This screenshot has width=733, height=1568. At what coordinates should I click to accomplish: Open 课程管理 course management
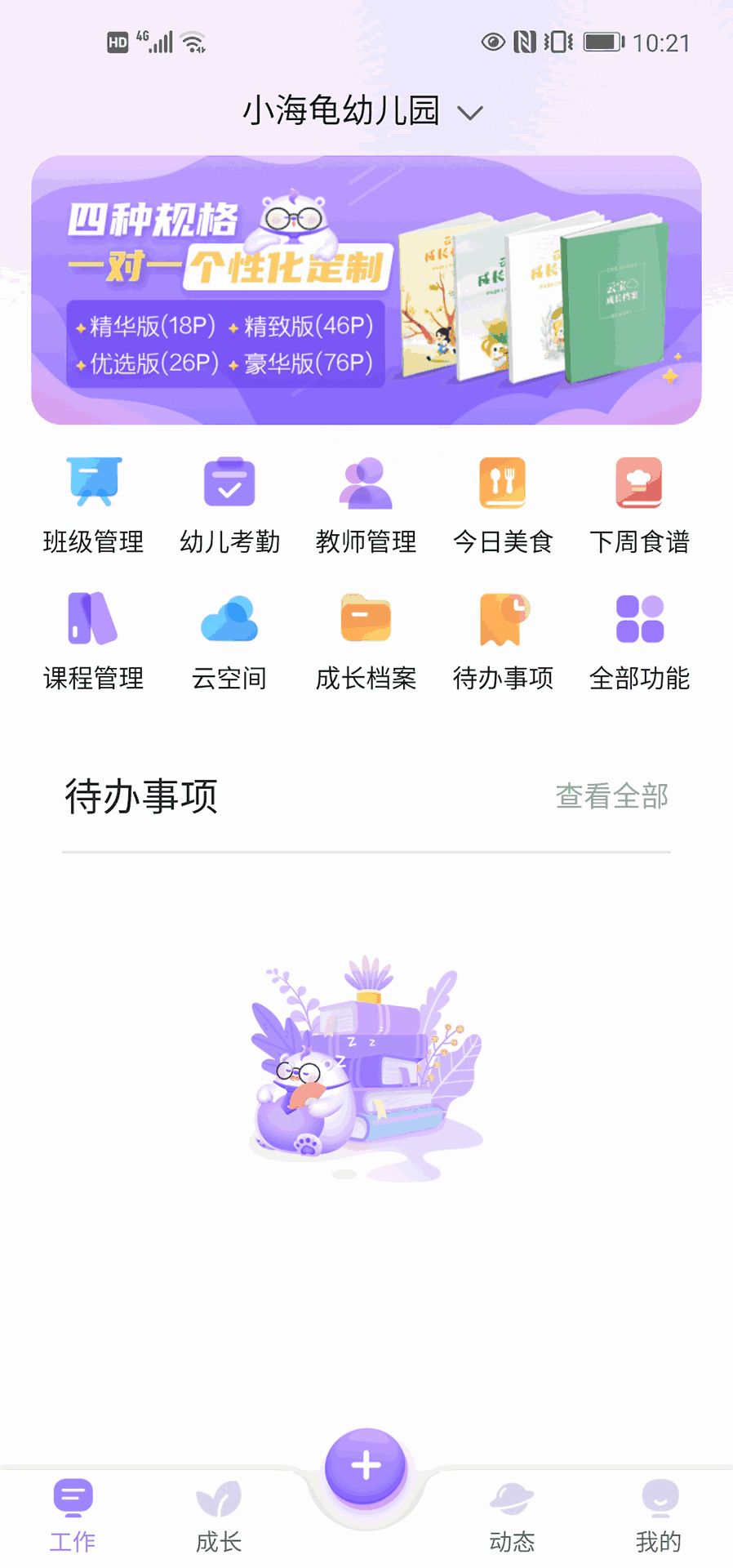[x=94, y=641]
